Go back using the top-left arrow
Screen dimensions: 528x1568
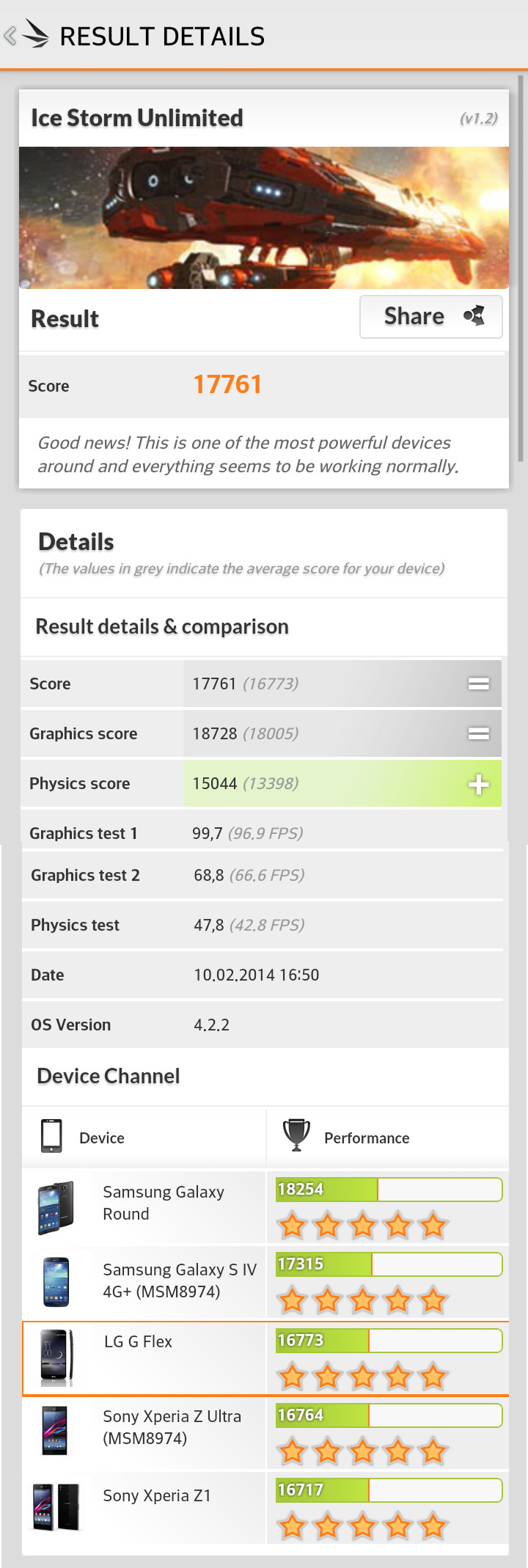(12, 35)
